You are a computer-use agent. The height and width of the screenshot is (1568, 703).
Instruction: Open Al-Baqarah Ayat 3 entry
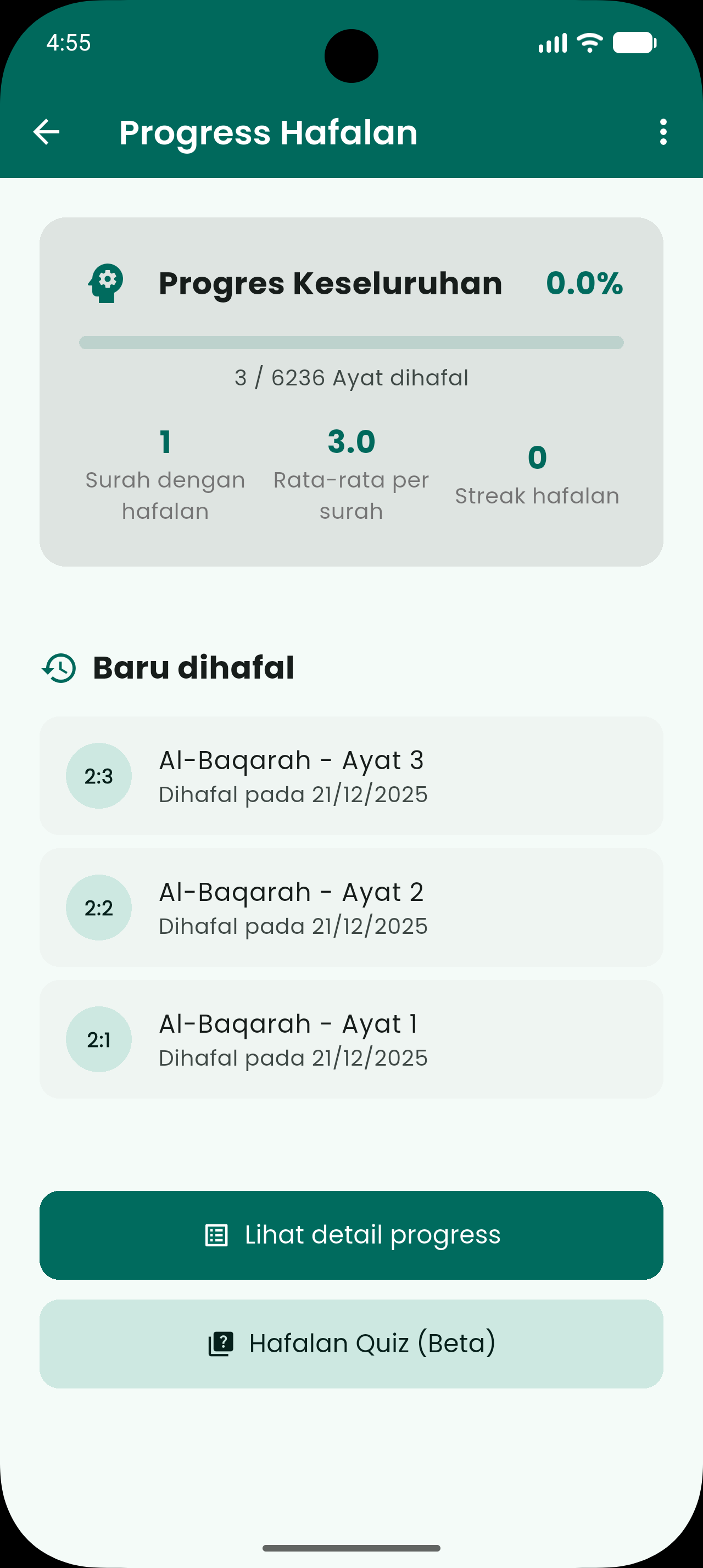click(x=351, y=776)
